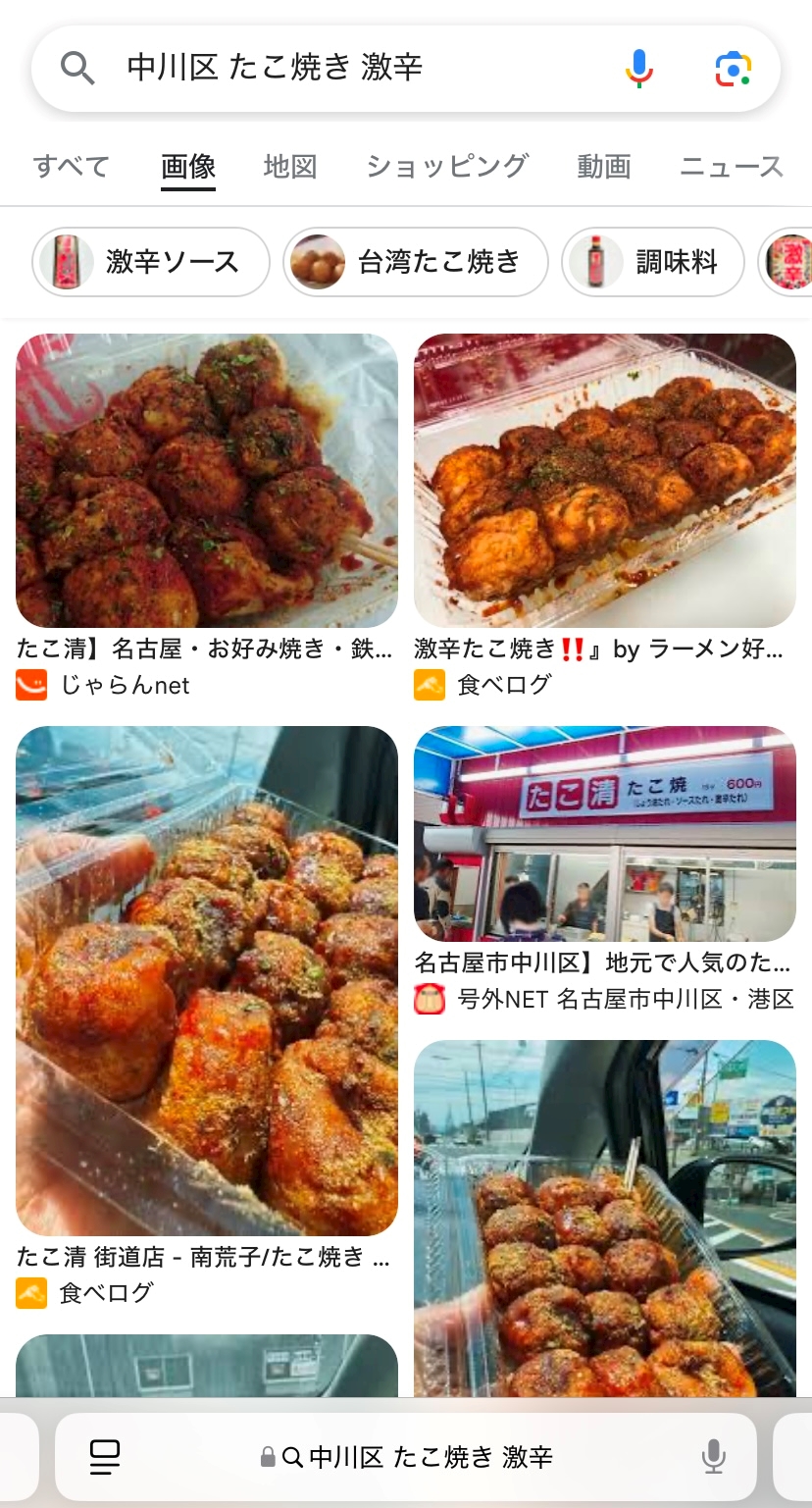Open the takoyaki-in-car image result
The image size is (812, 1508).
[x=605, y=1219]
